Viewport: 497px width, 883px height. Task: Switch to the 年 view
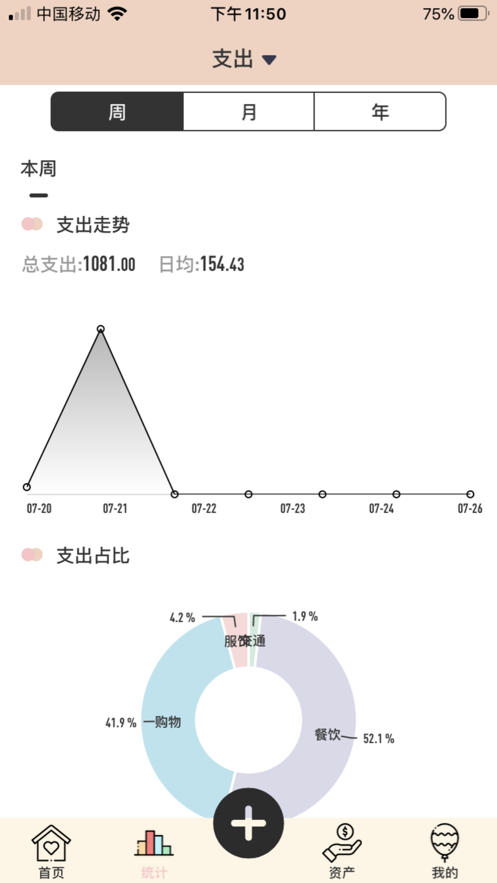(380, 112)
